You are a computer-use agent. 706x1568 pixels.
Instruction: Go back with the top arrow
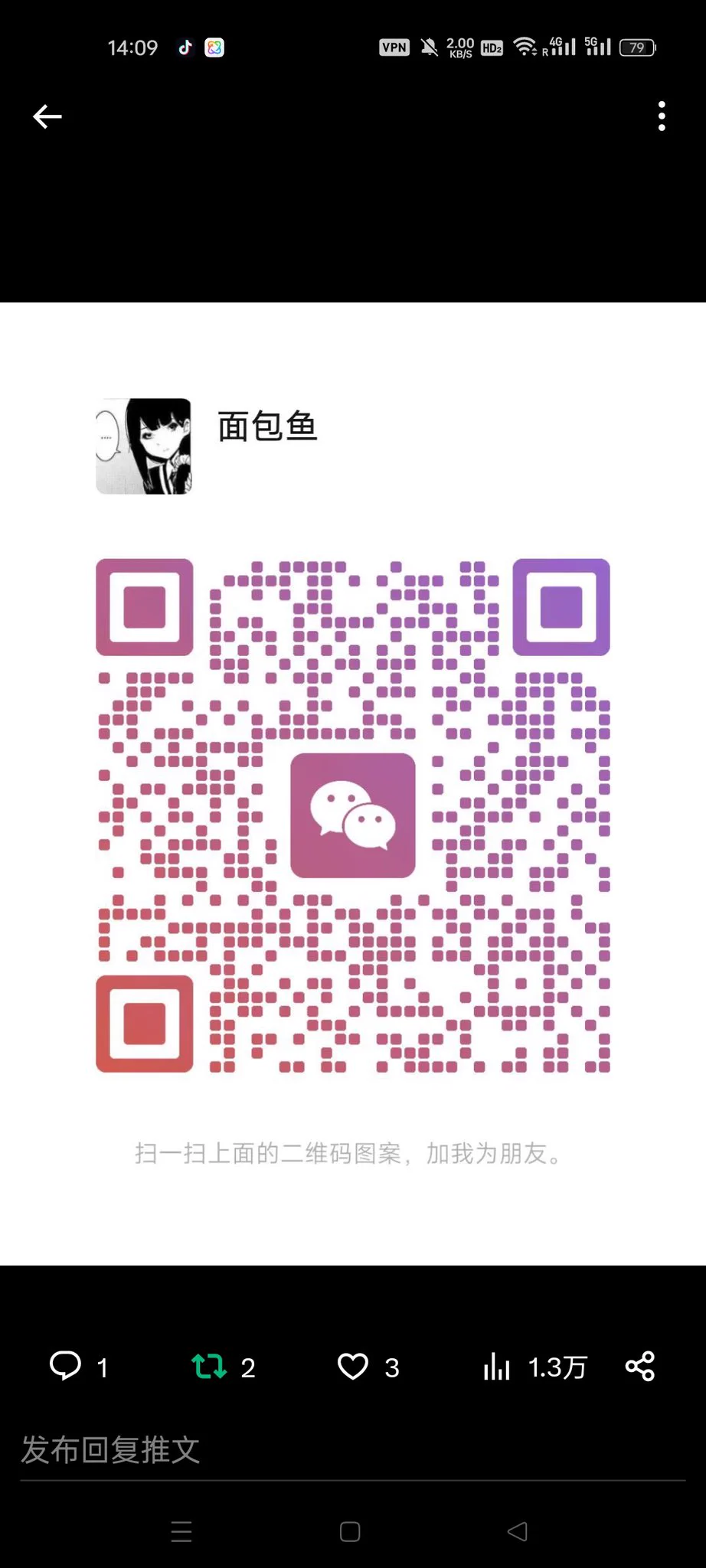(x=47, y=116)
